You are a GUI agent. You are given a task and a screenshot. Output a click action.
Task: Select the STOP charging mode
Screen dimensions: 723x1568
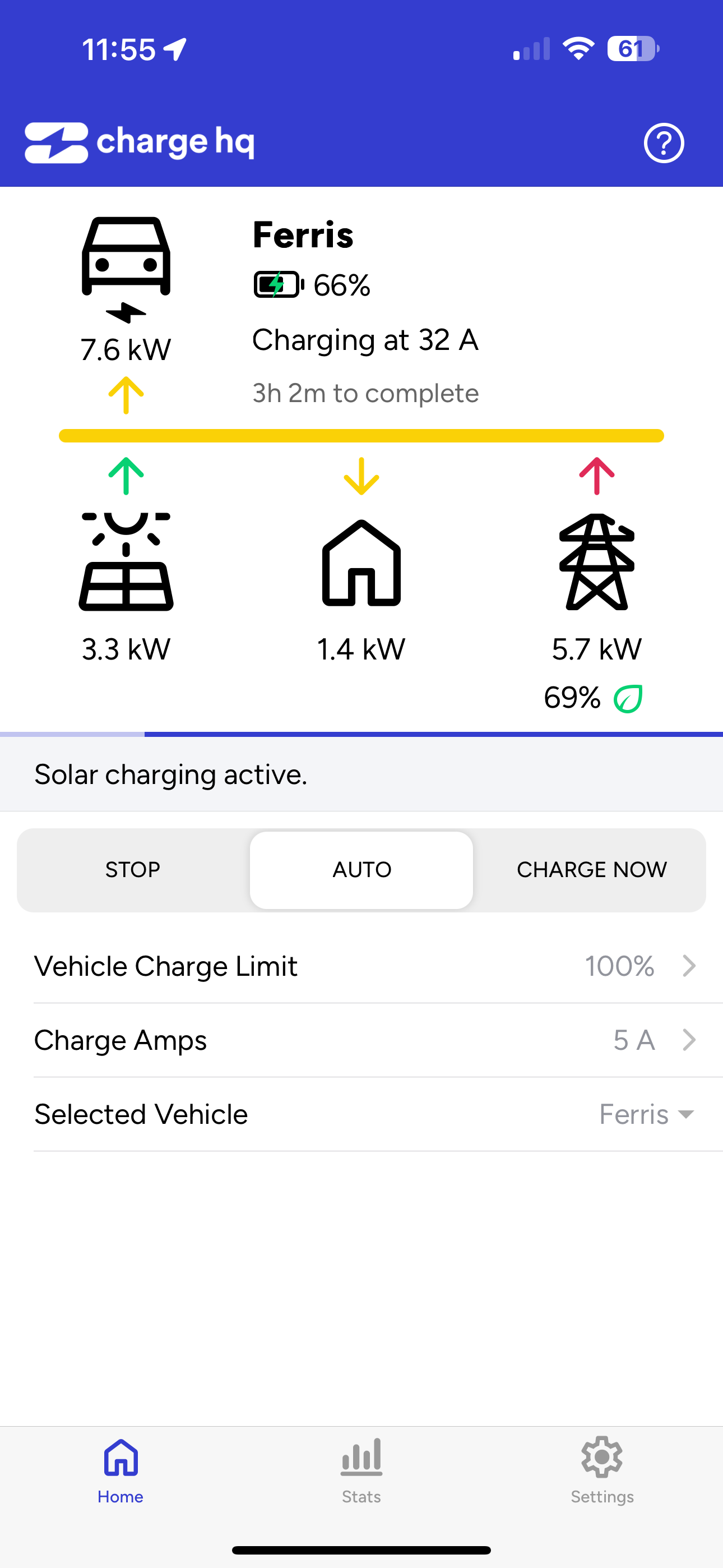point(133,870)
